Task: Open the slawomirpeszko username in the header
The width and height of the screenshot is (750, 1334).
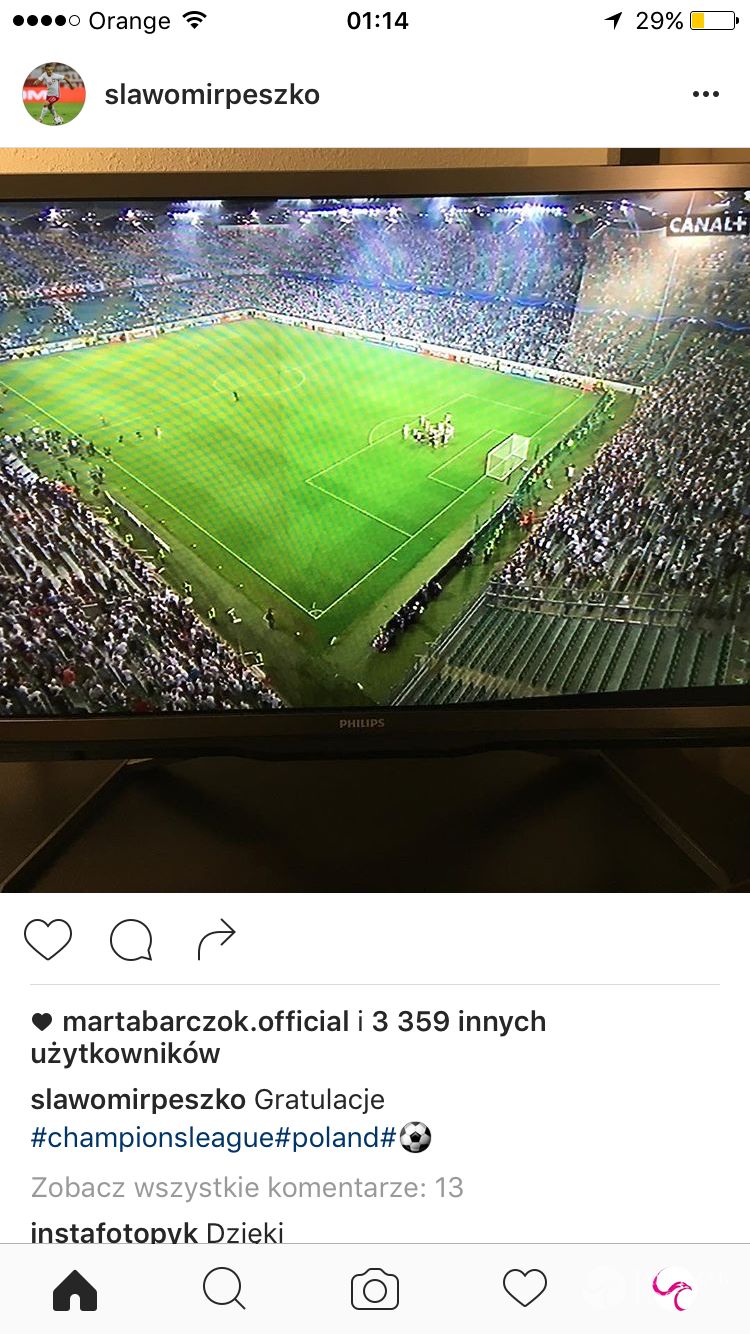Action: click(x=212, y=95)
